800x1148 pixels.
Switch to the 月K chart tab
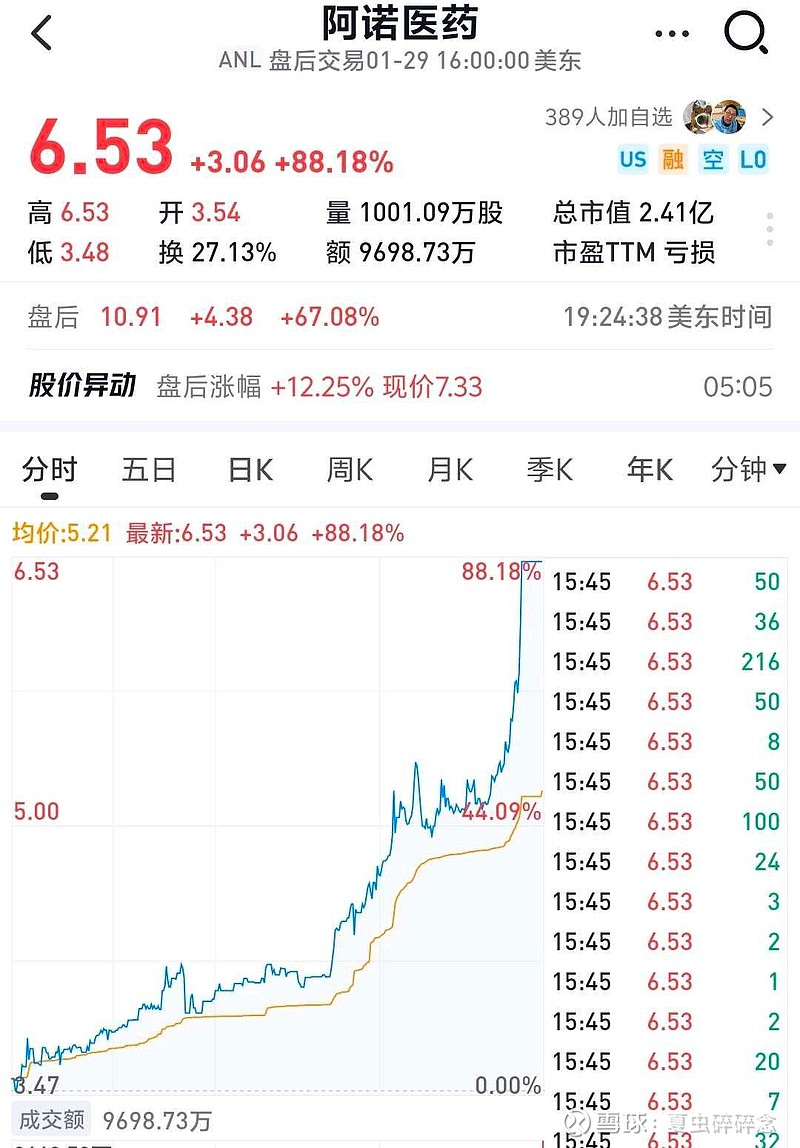[450, 470]
